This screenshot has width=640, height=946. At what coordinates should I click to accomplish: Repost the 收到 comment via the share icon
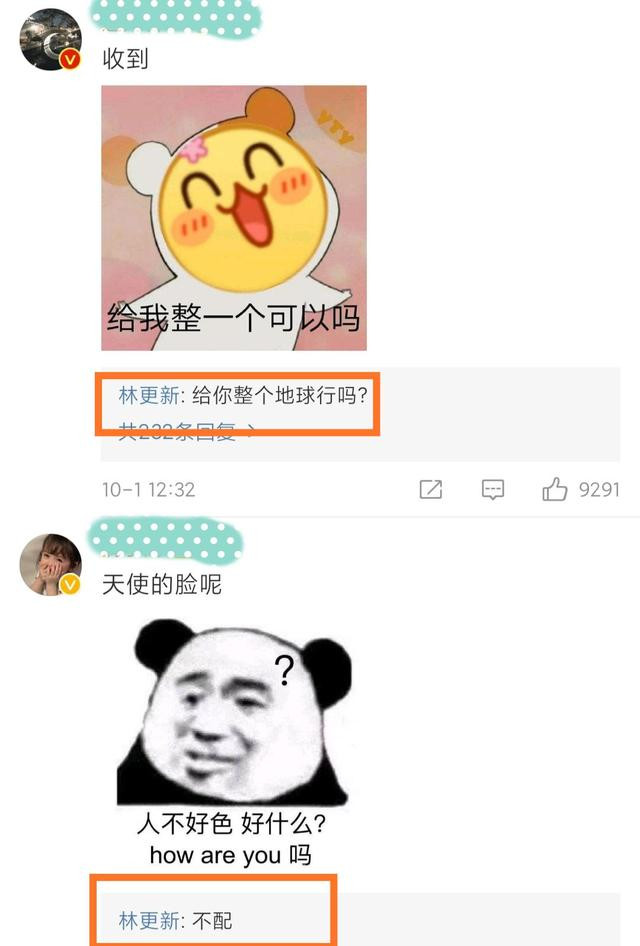click(x=430, y=489)
